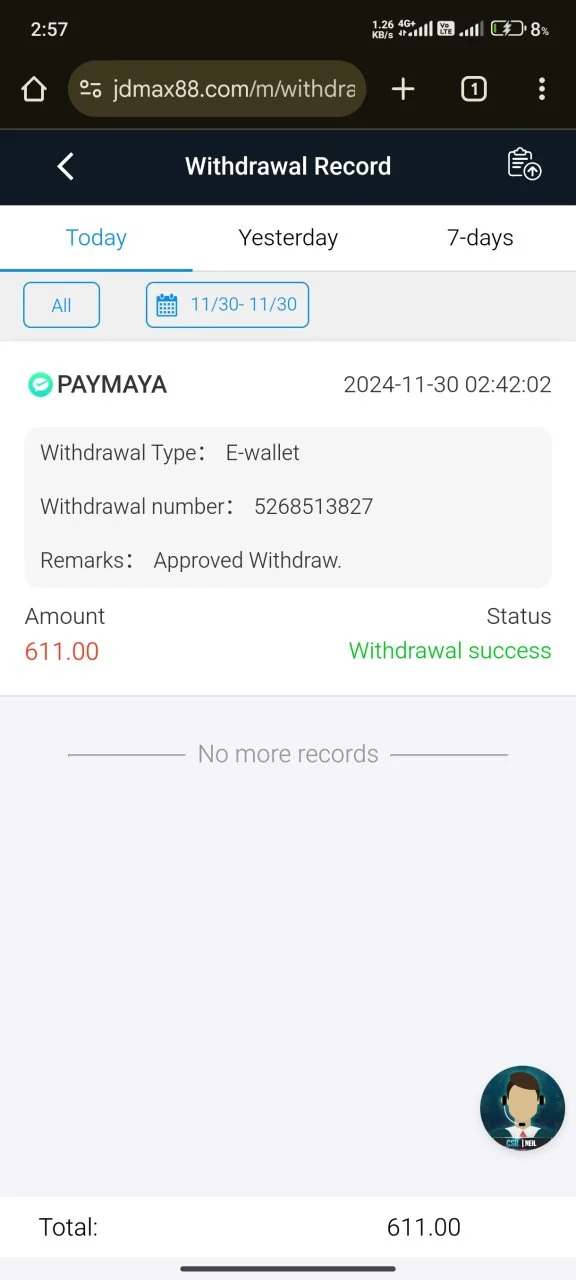Go back from Withdrawal Record
This screenshot has height=1280, width=576.
pos(66,166)
